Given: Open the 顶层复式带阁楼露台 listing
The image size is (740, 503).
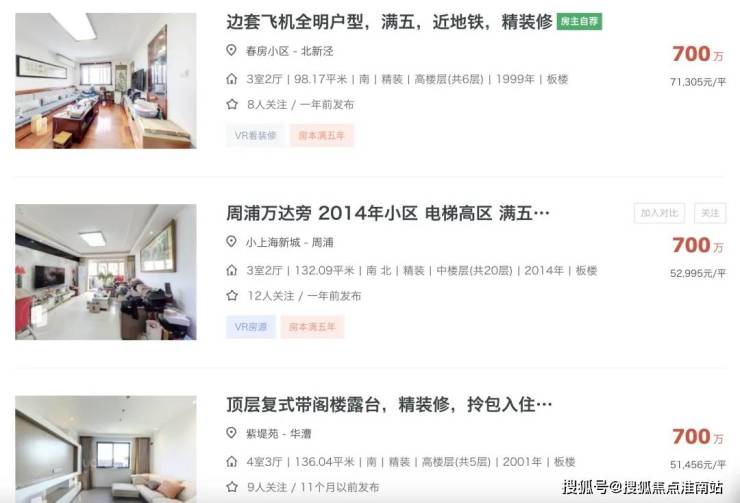Looking at the screenshot, I should pyautogui.click(x=390, y=405).
